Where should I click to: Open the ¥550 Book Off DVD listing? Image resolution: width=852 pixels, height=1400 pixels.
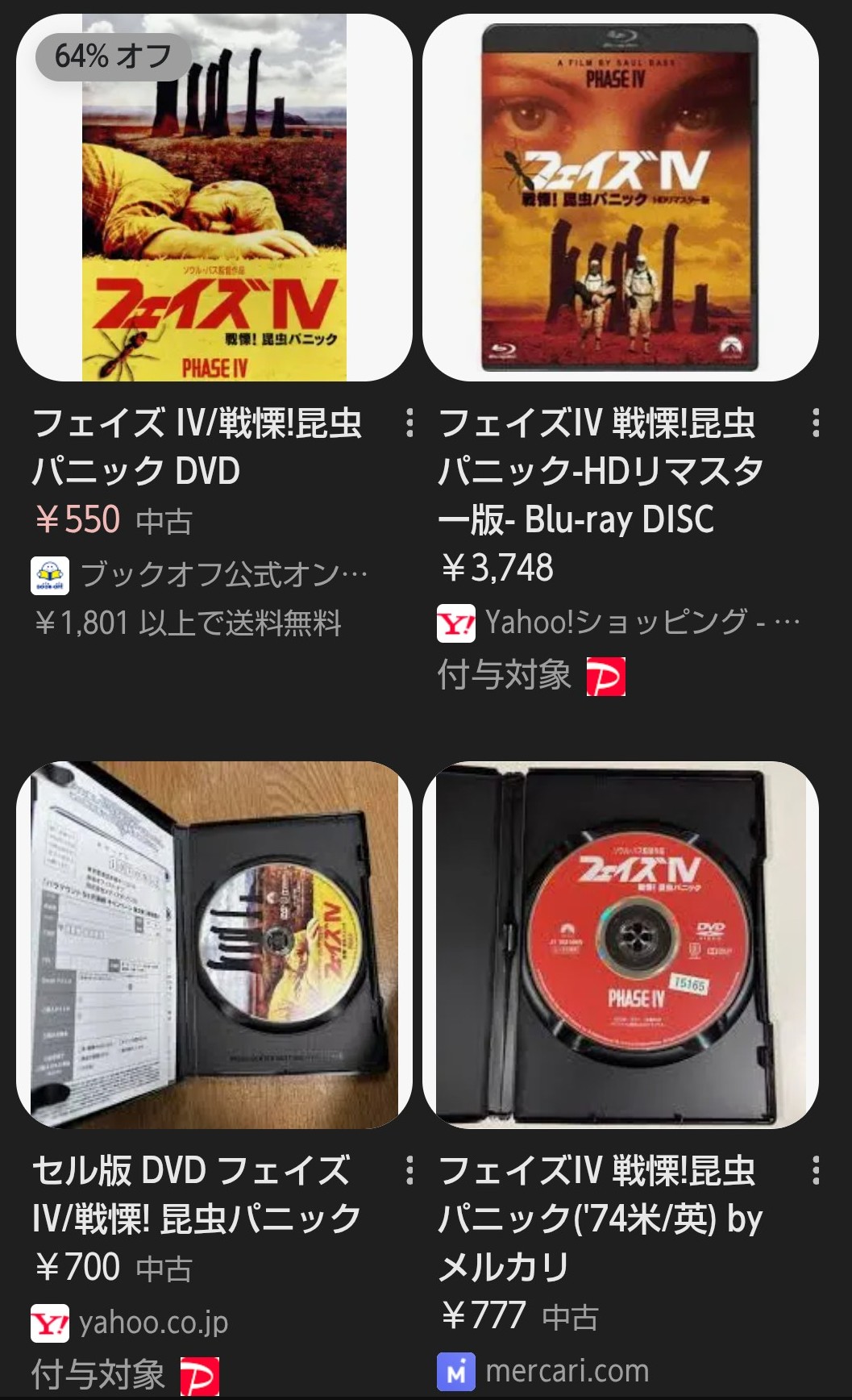click(x=214, y=198)
